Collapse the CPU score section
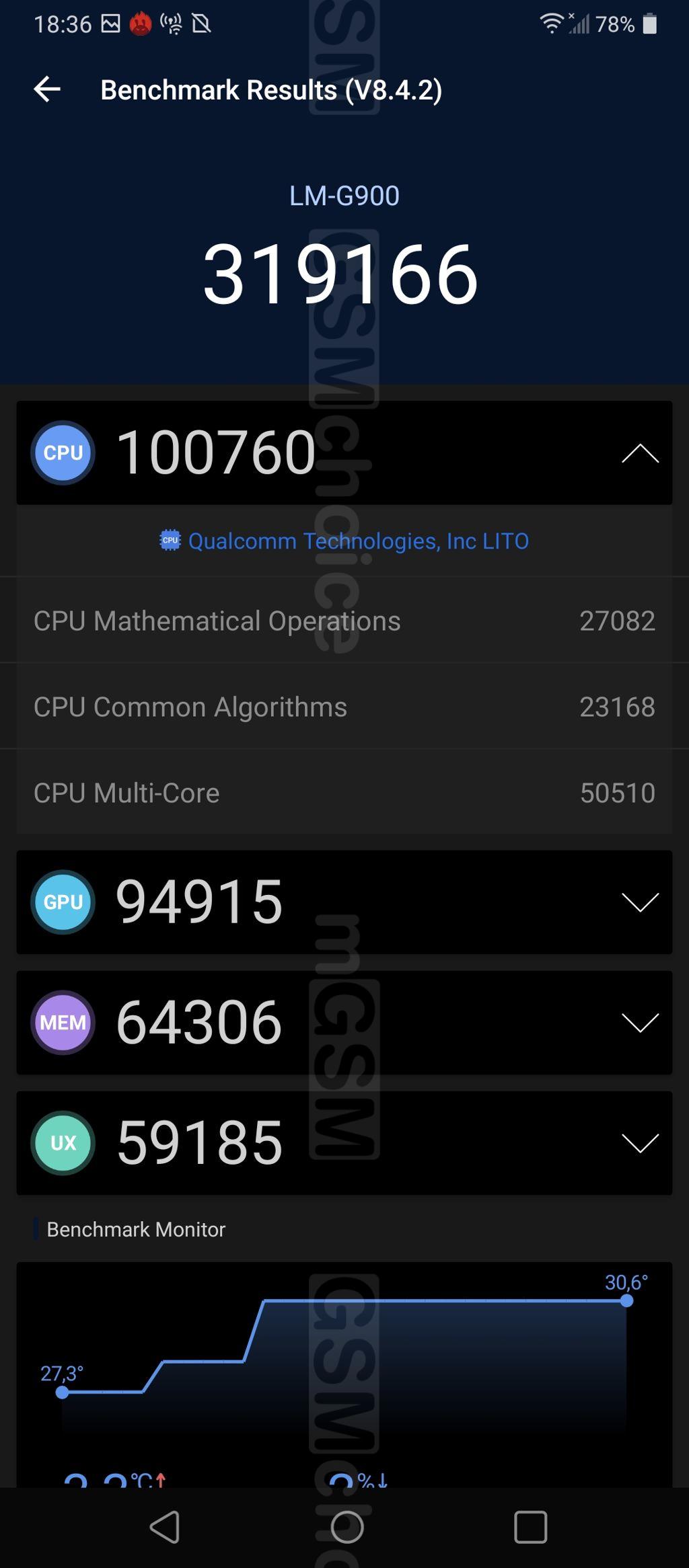689x1568 pixels. [640, 453]
